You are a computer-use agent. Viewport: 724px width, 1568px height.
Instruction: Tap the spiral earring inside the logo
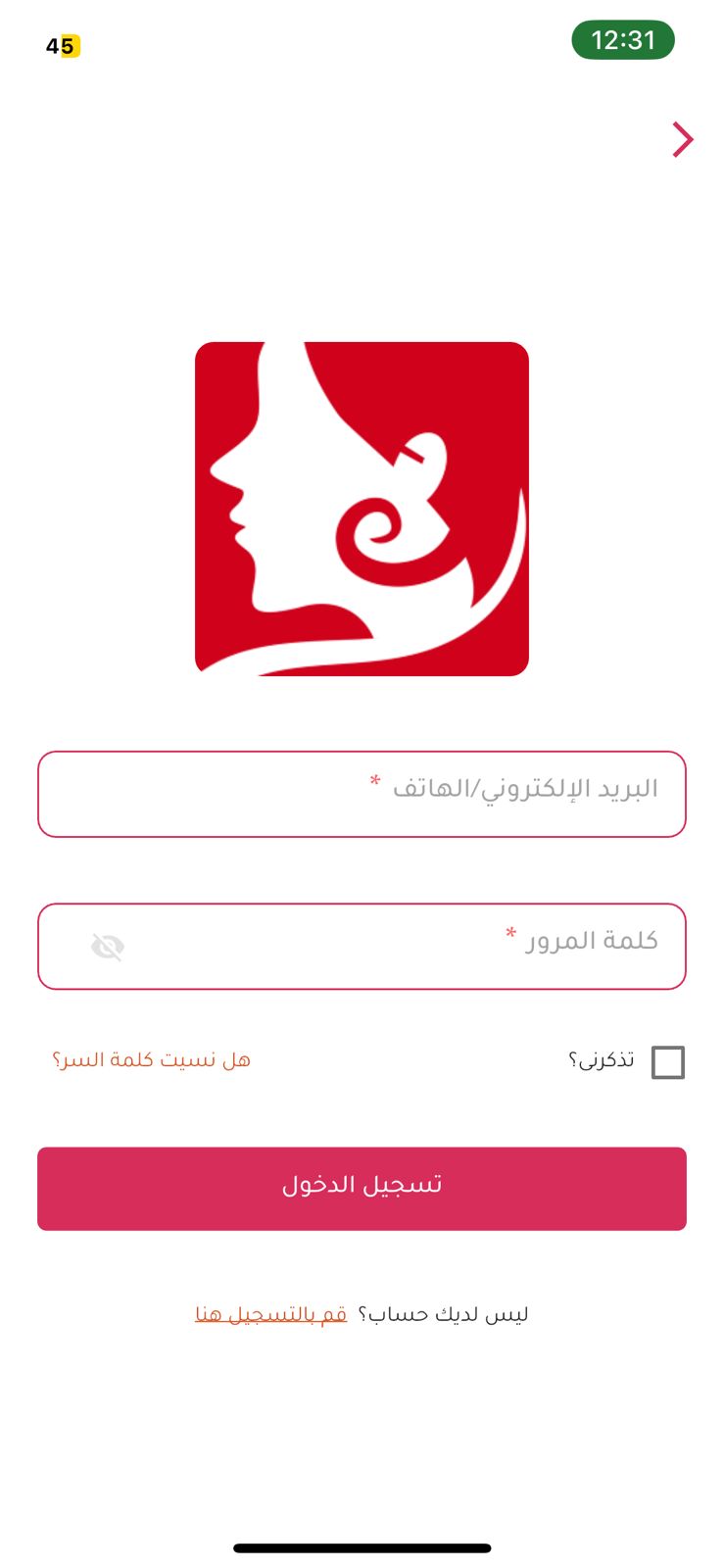[x=377, y=529]
